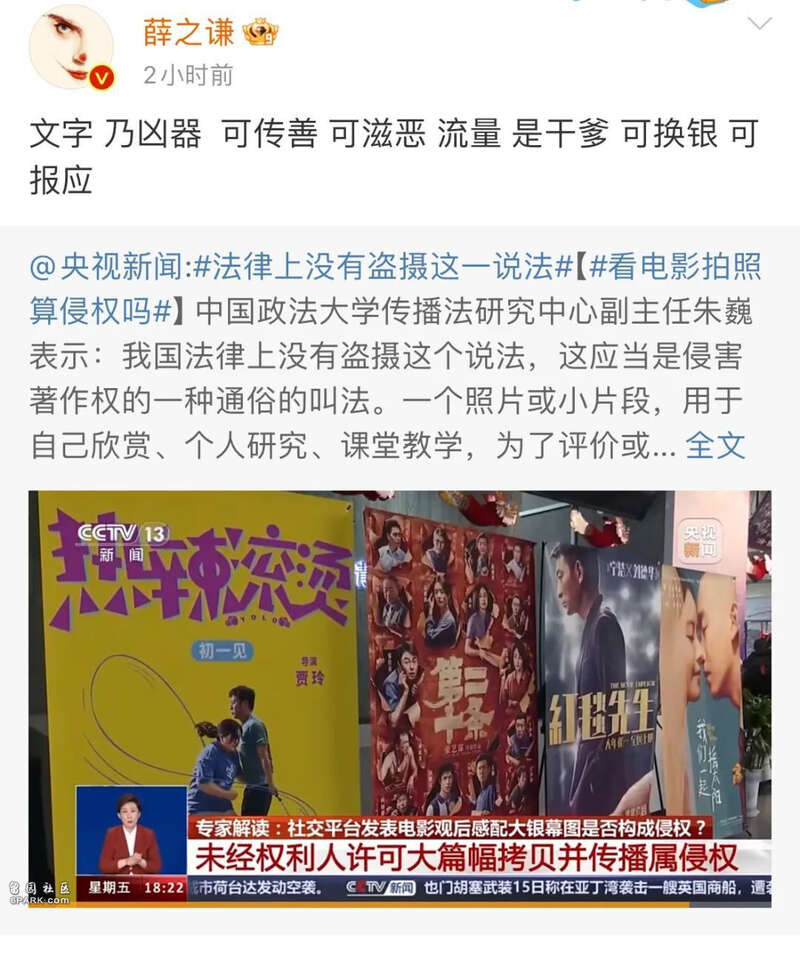Open 薛之谦's profile picture
Viewport: 800px width, 954px height.
70,47
